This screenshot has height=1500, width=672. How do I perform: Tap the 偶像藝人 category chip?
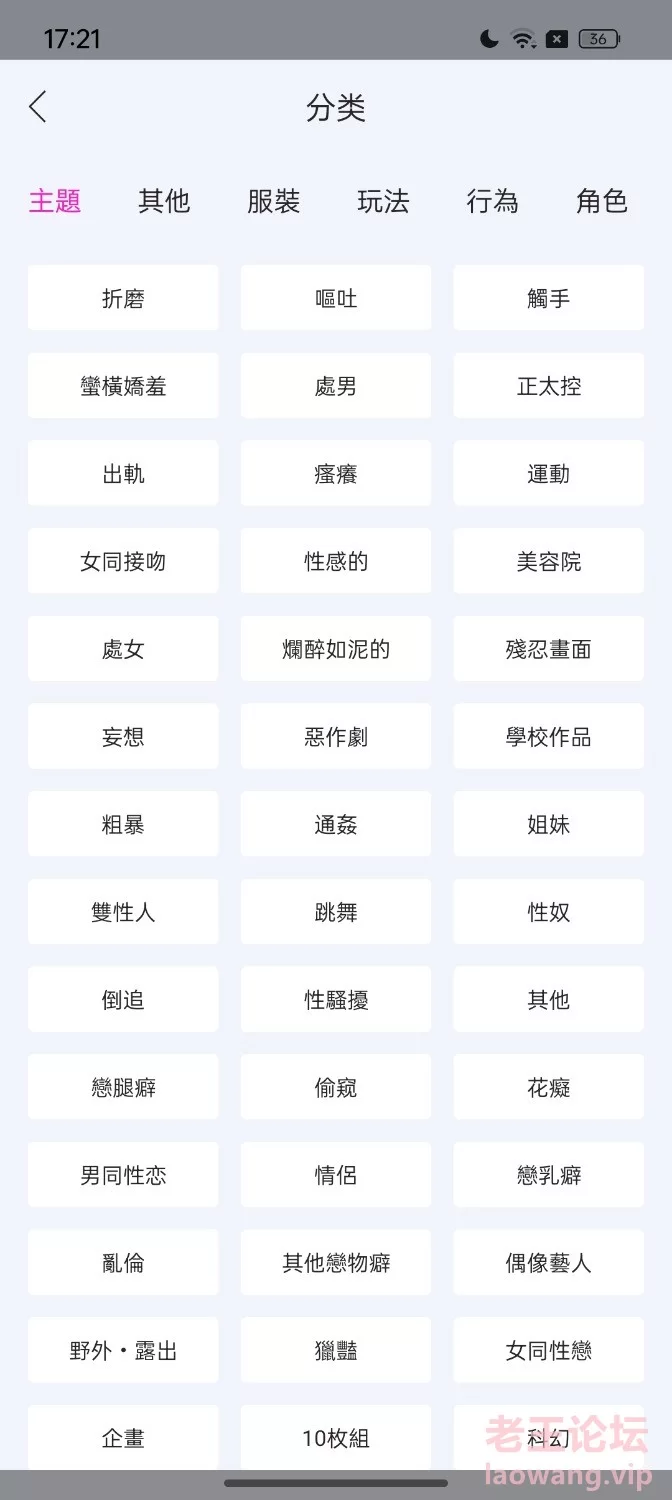(549, 1263)
